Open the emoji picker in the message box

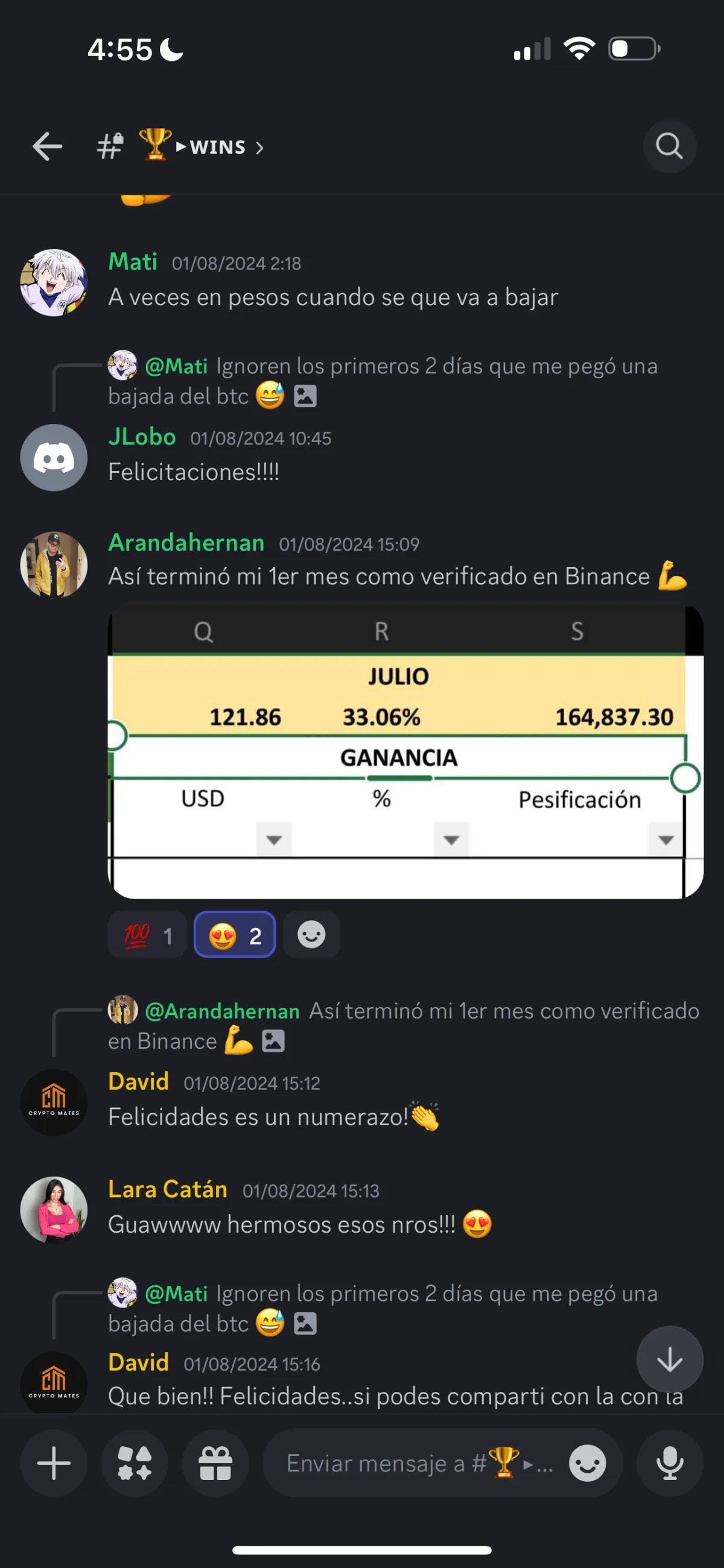[x=587, y=1463]
